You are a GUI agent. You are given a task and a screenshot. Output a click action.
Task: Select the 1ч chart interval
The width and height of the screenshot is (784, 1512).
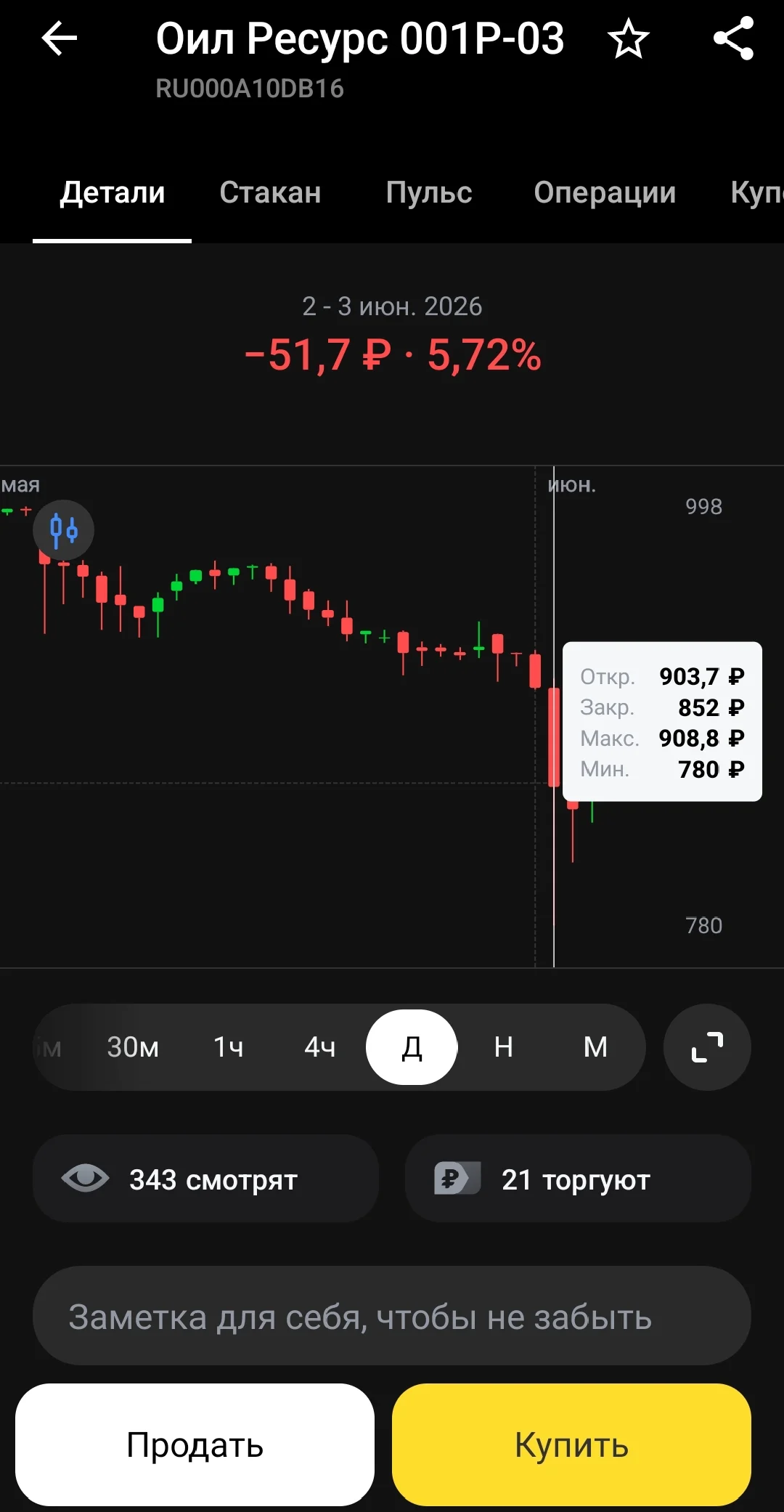tap(228, 1046)
